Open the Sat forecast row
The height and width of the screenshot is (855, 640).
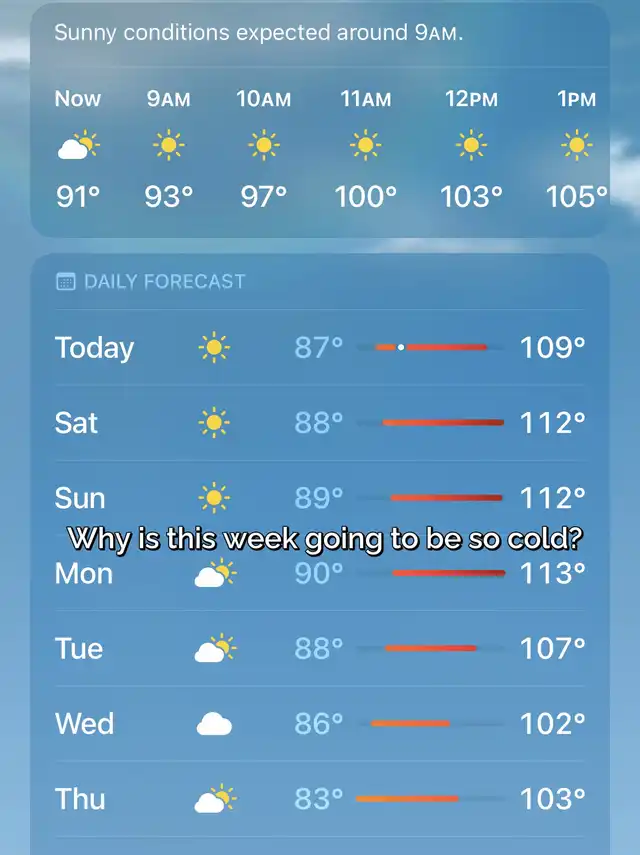(x=319, y=423)
